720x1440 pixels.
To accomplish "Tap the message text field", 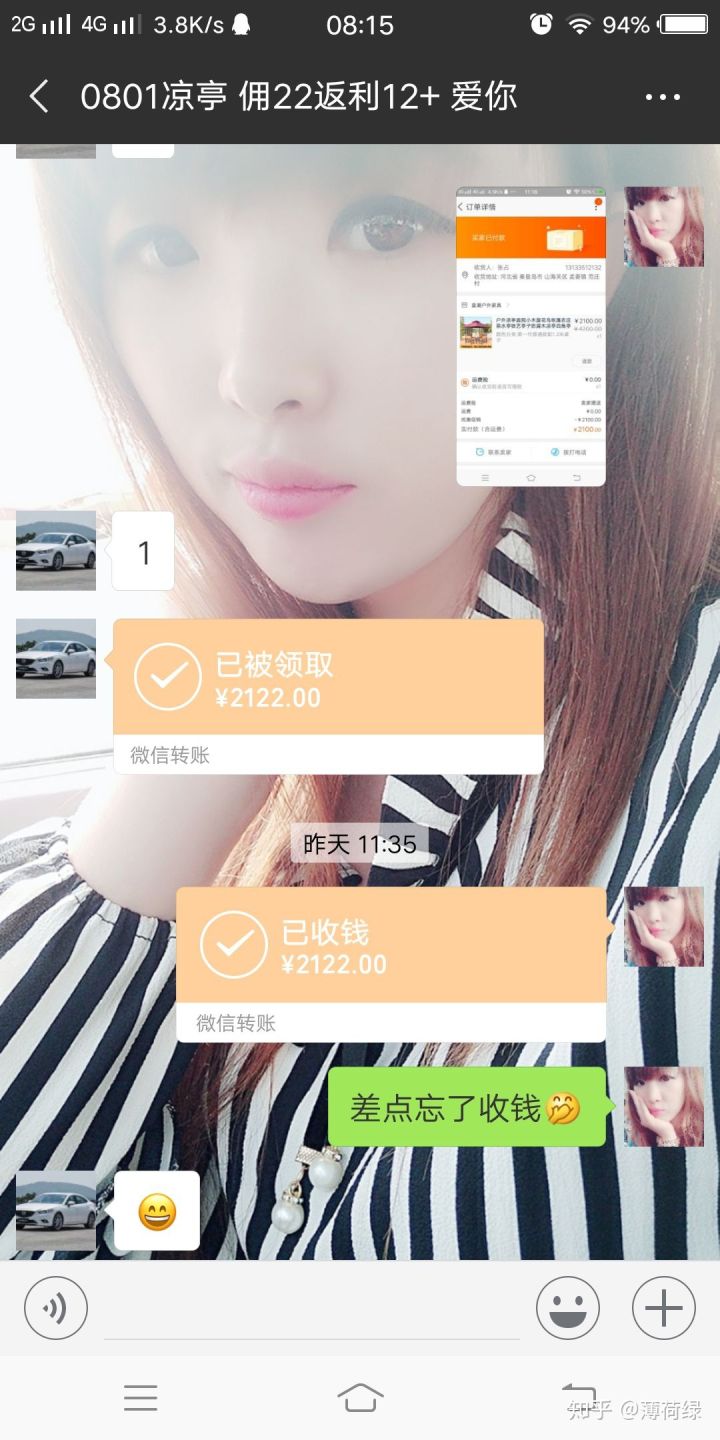I will coord(312,1308).
